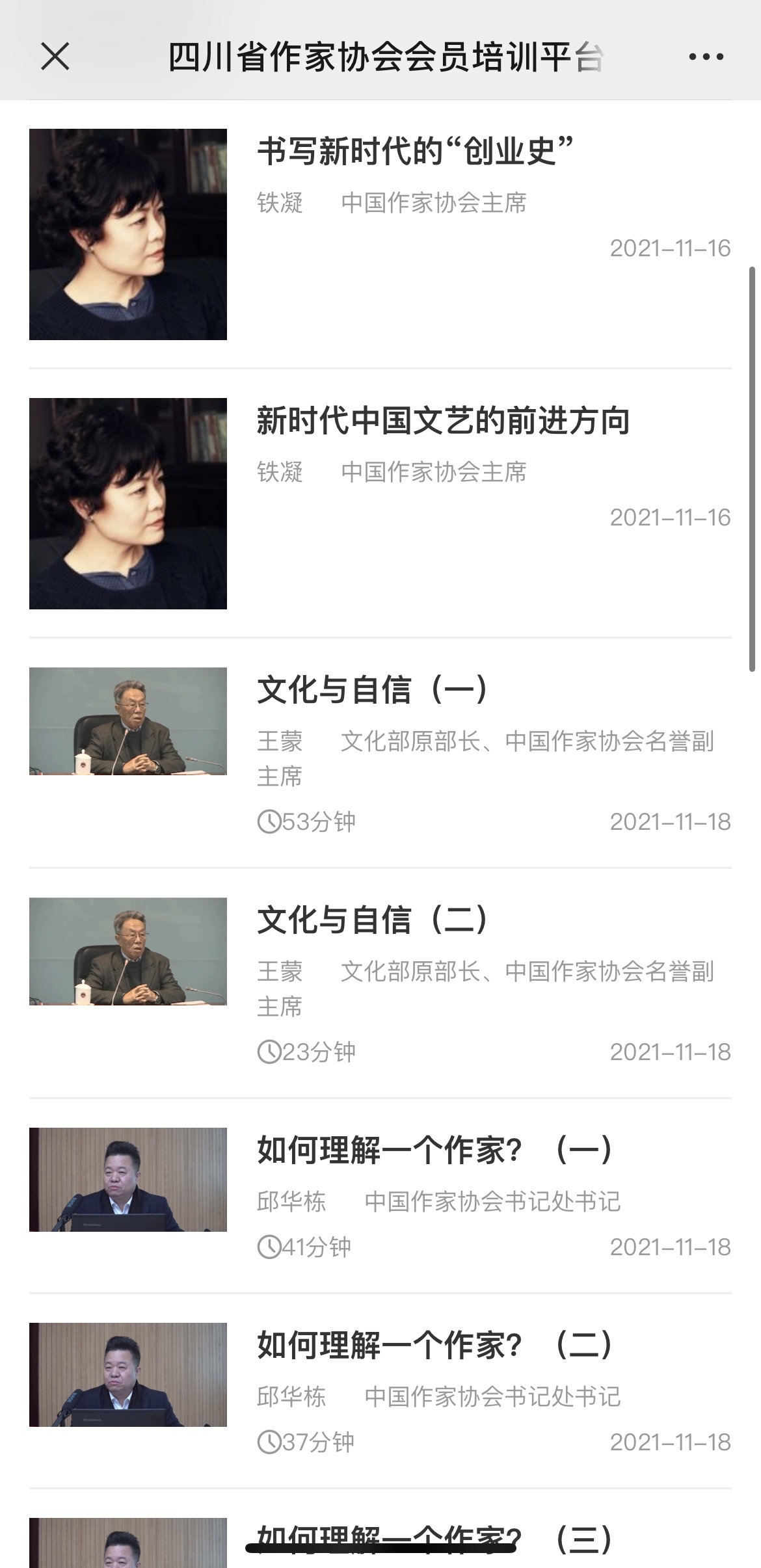Viewport: 761px width, 1568px height.
Task: Open the three-dot more options menu
Action: (706, 57)
